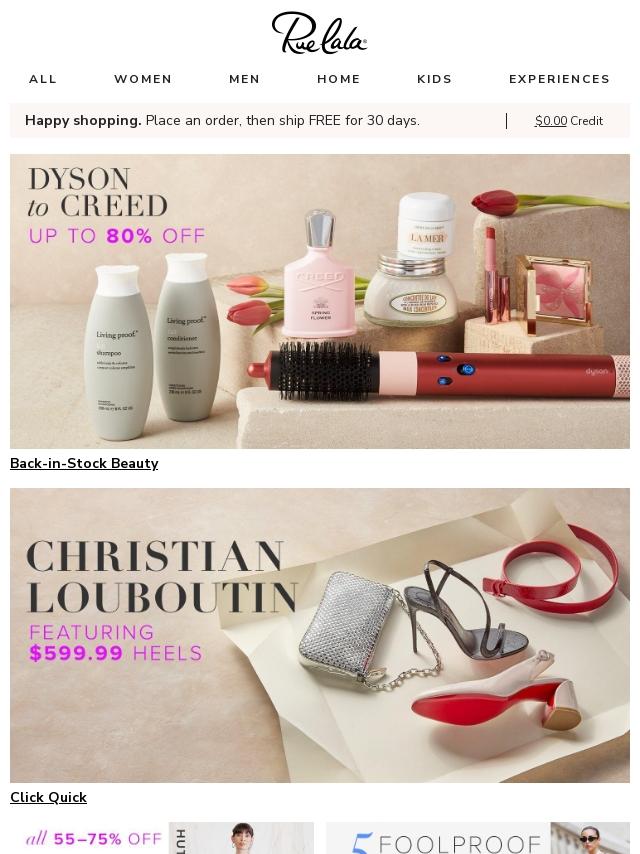
Task: Open the Foolproof sale tile
Action: point(478,838)
